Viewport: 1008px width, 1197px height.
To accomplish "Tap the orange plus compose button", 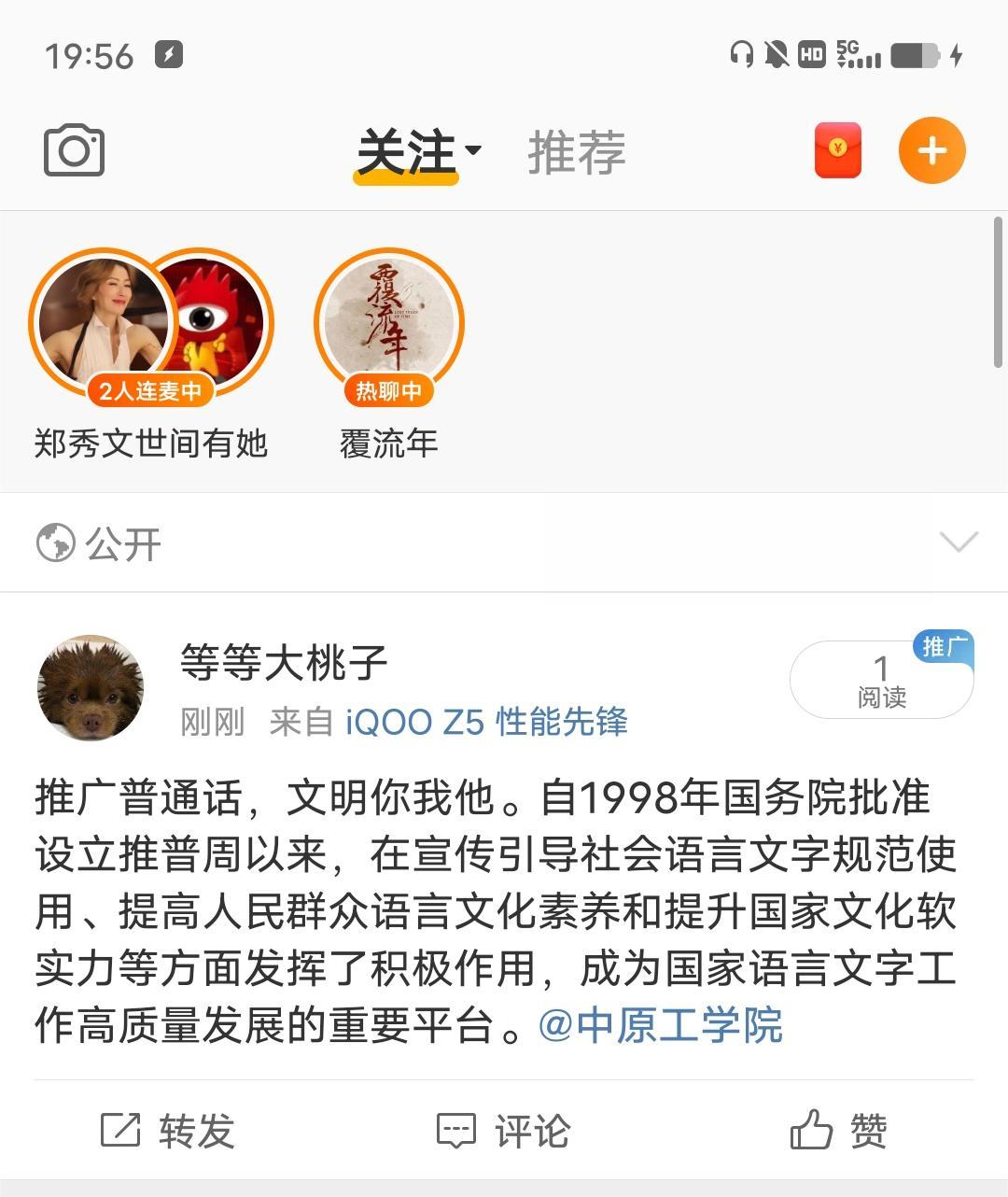I will (931, 150).
